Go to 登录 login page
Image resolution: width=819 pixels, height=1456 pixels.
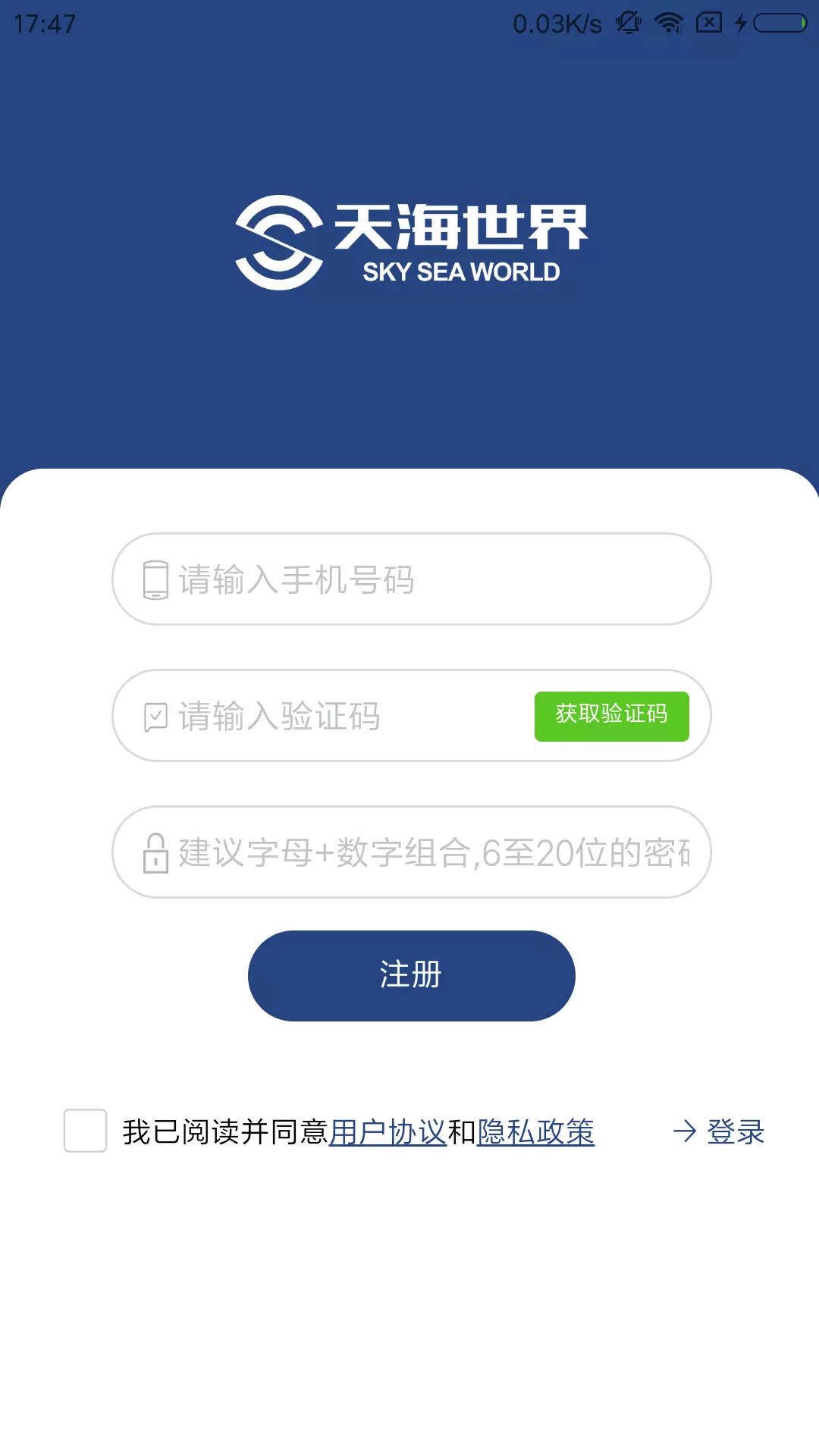[x=719, y=1131]
